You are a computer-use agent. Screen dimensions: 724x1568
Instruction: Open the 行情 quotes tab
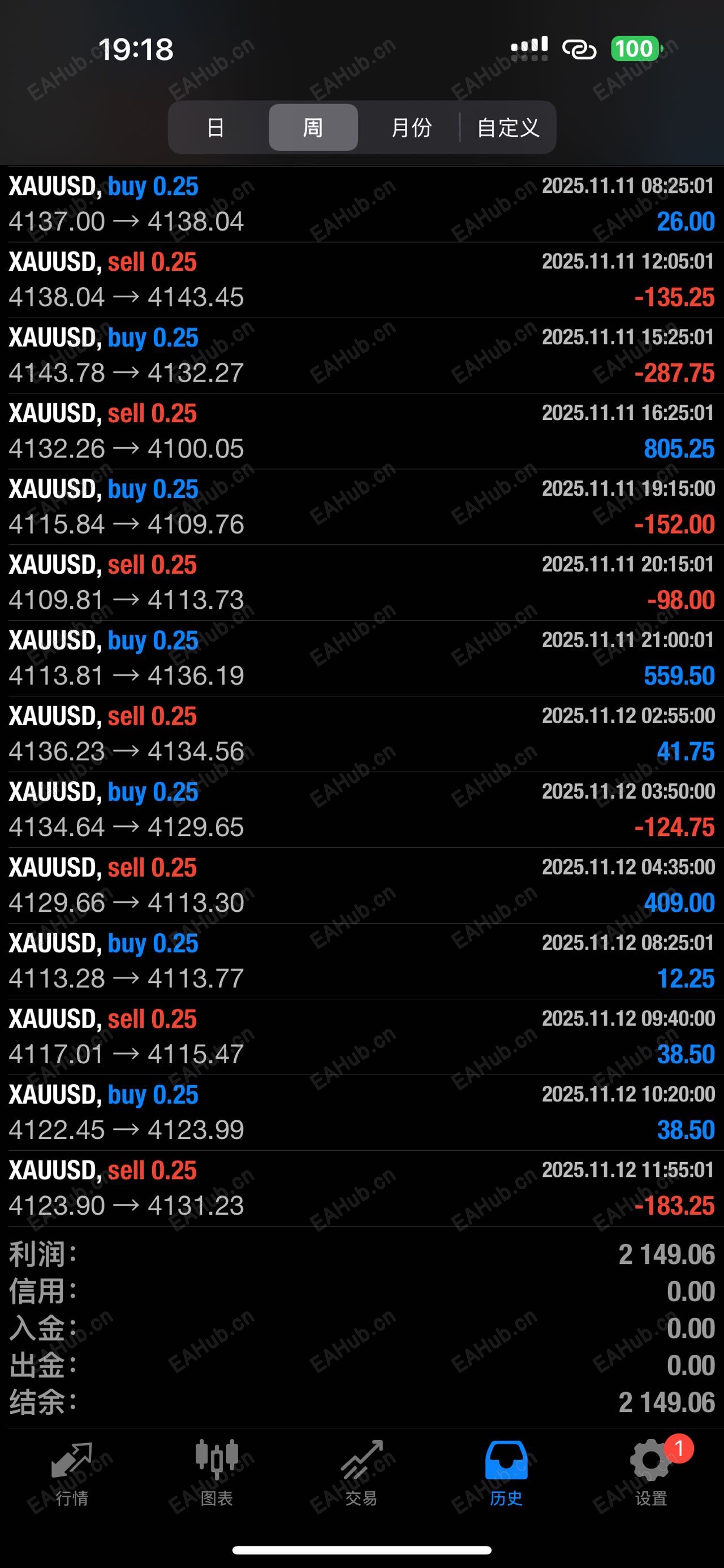pyautogui.click(x=72, y=1474)
